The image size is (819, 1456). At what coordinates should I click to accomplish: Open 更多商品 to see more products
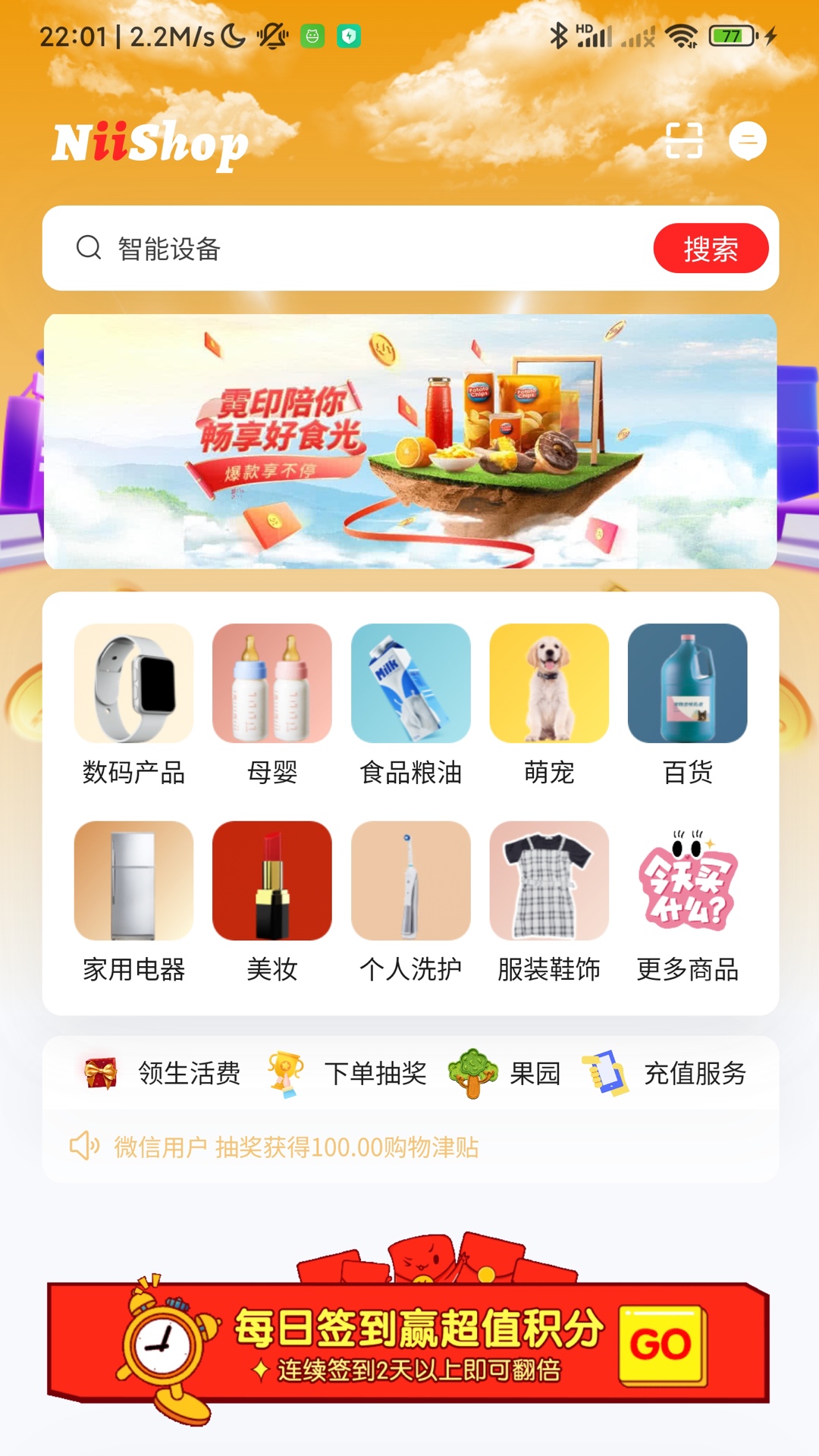[x=687, y=882]
